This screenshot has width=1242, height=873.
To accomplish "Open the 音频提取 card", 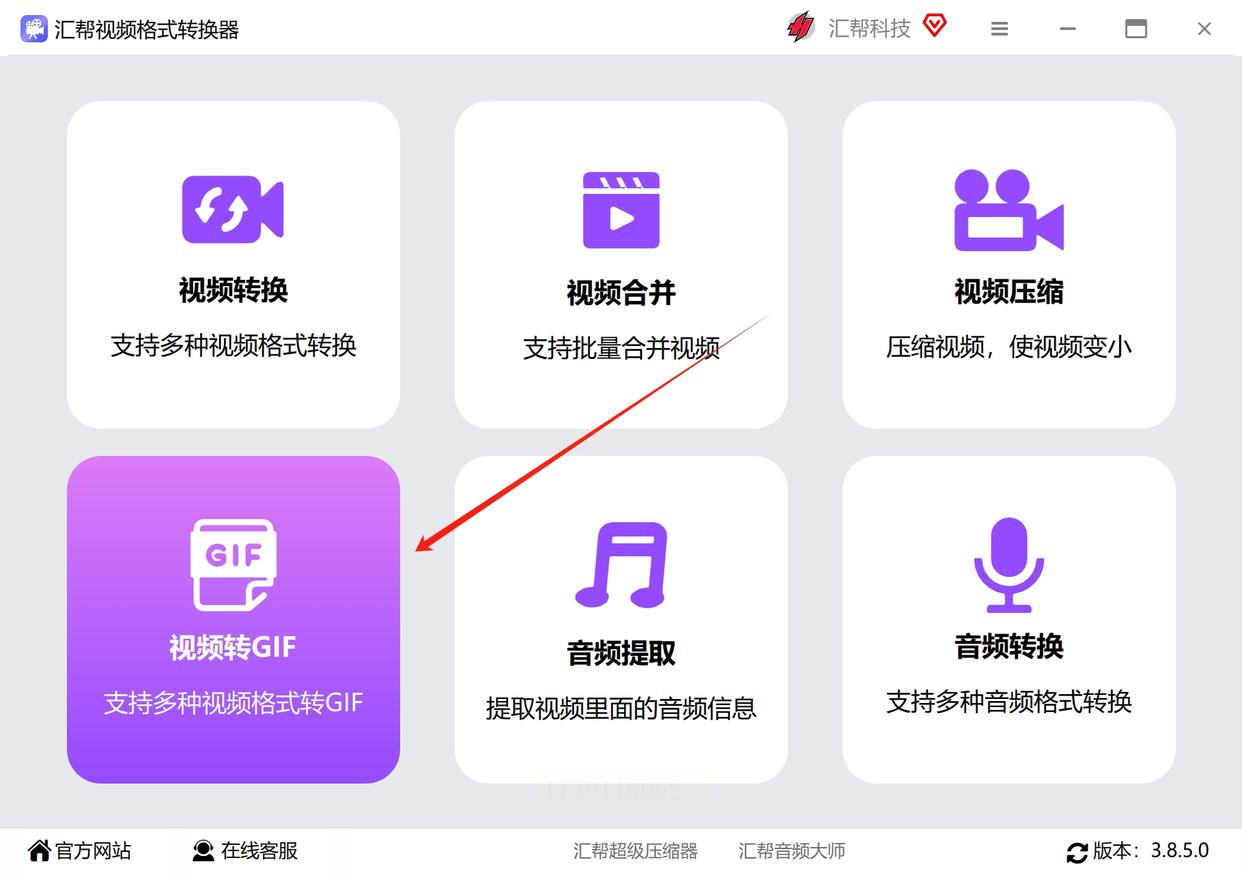I will tap(621, 620).
